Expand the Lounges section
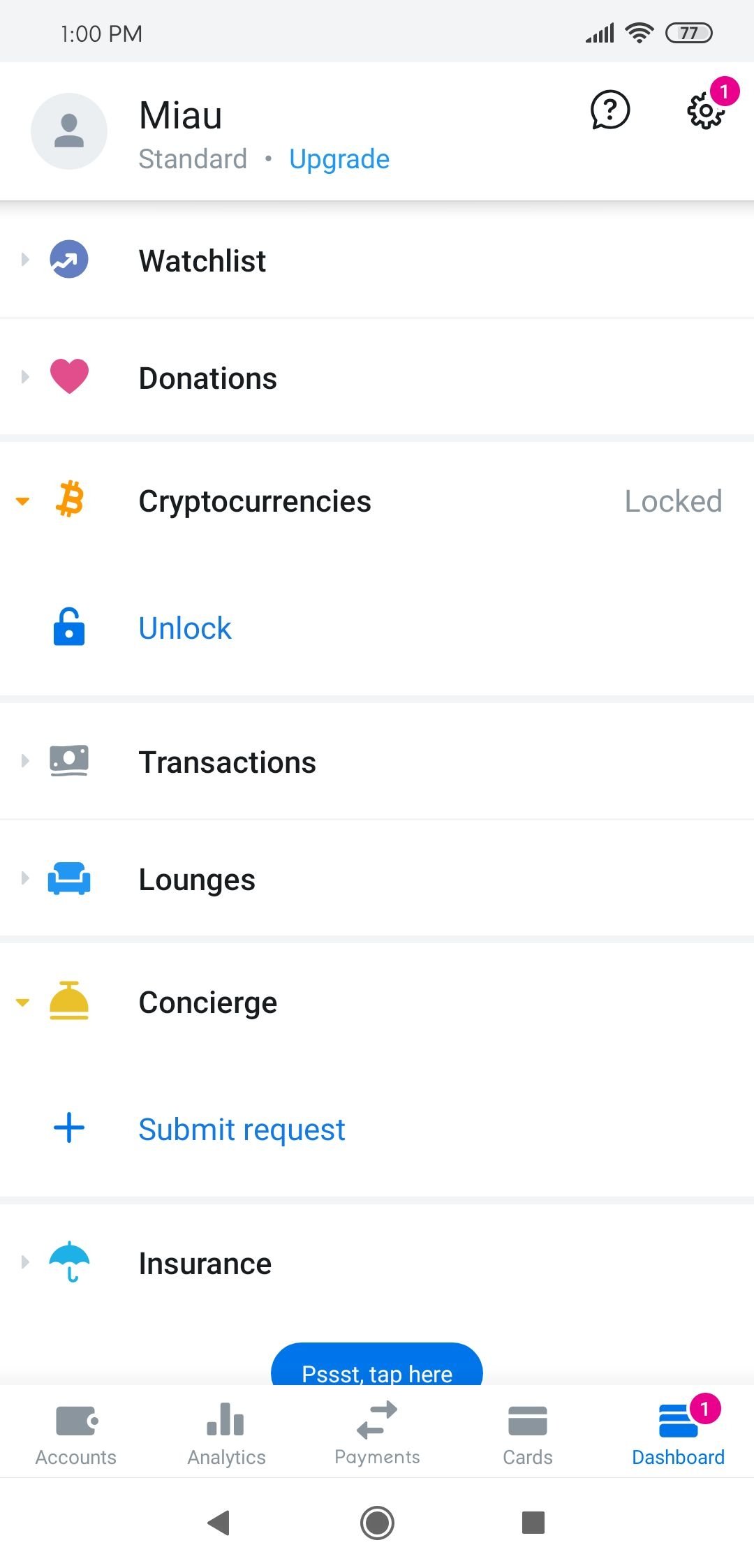The image size is (754, 1568). [x=377, y=879]
